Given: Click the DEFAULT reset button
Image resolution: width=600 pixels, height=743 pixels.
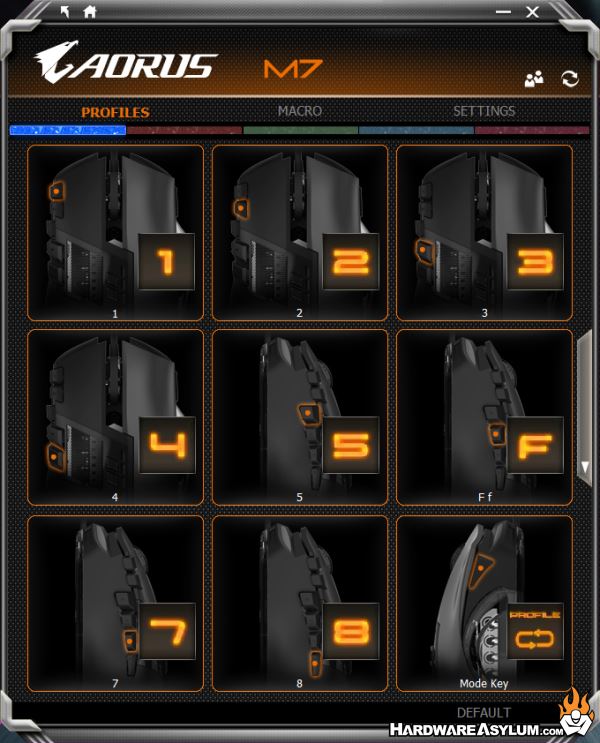Looking at the screenshot, I should click(484, 713).
